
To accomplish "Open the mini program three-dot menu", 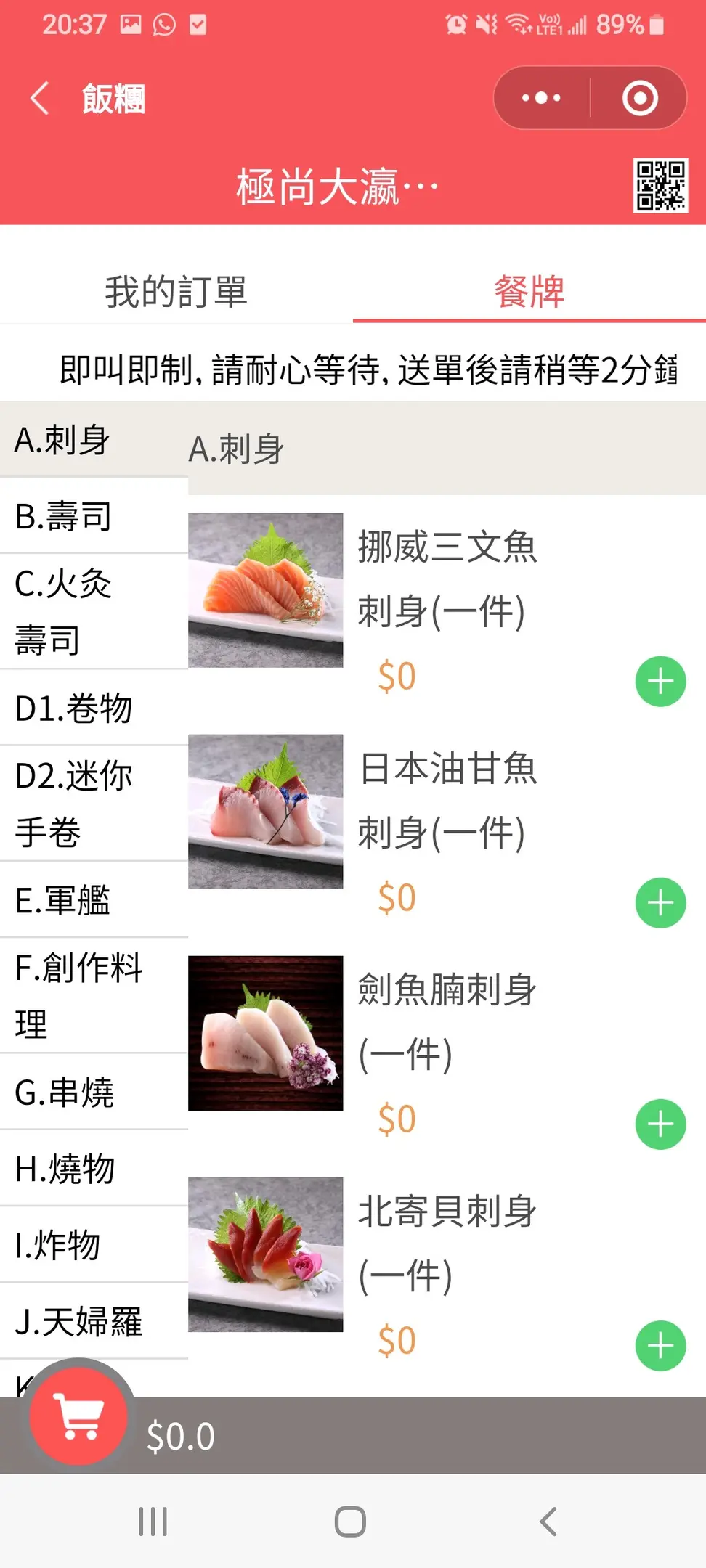I will 541,98.
